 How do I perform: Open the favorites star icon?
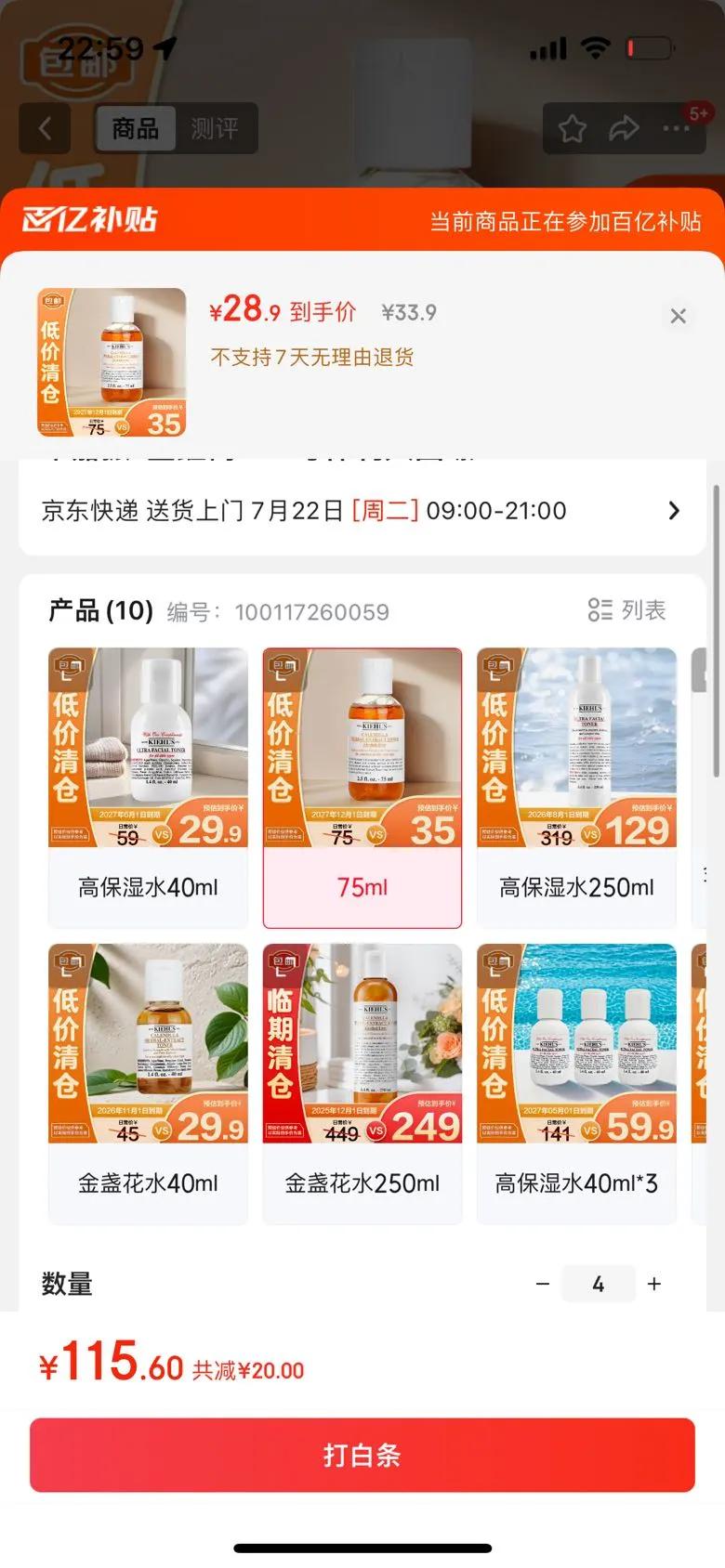coord(573,130)
